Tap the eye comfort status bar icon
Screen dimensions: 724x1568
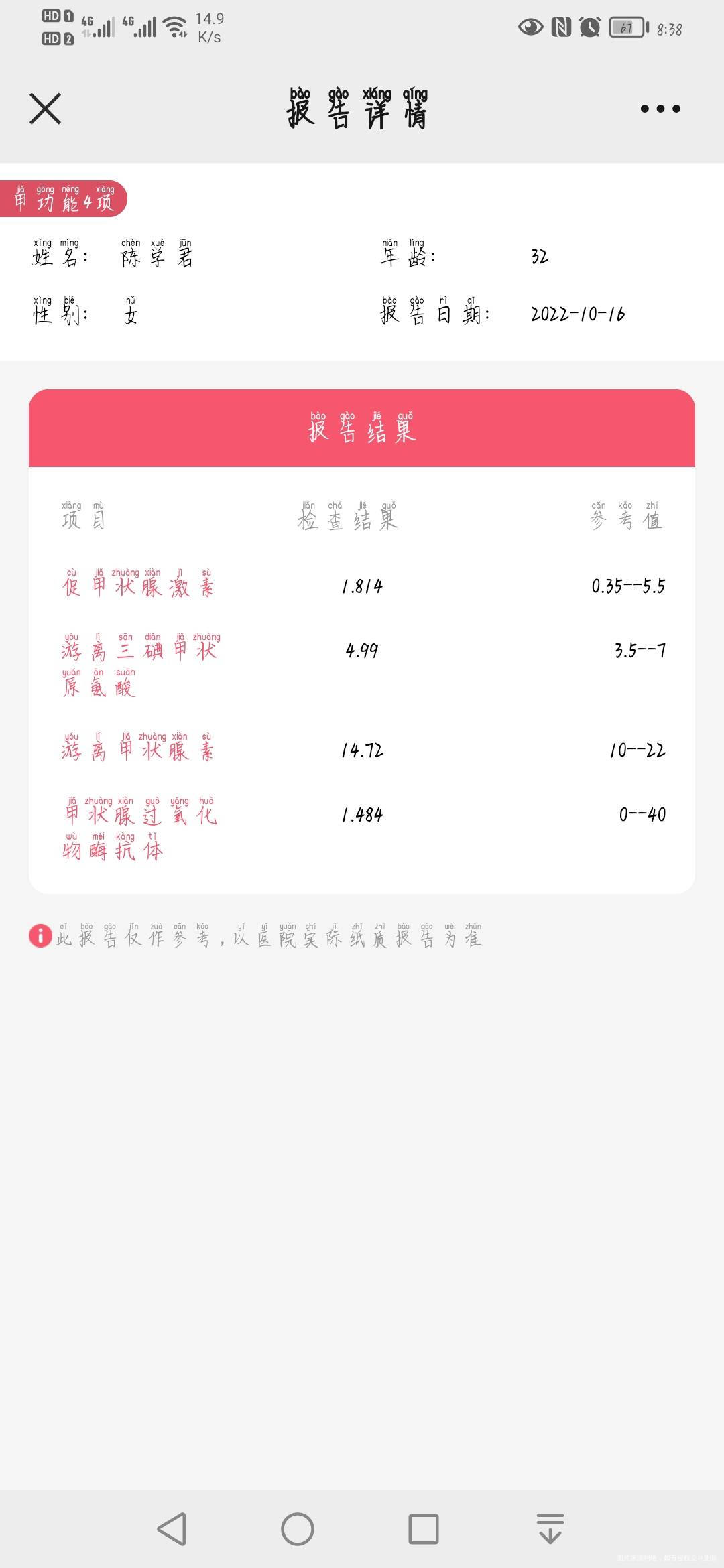(530, 27)
